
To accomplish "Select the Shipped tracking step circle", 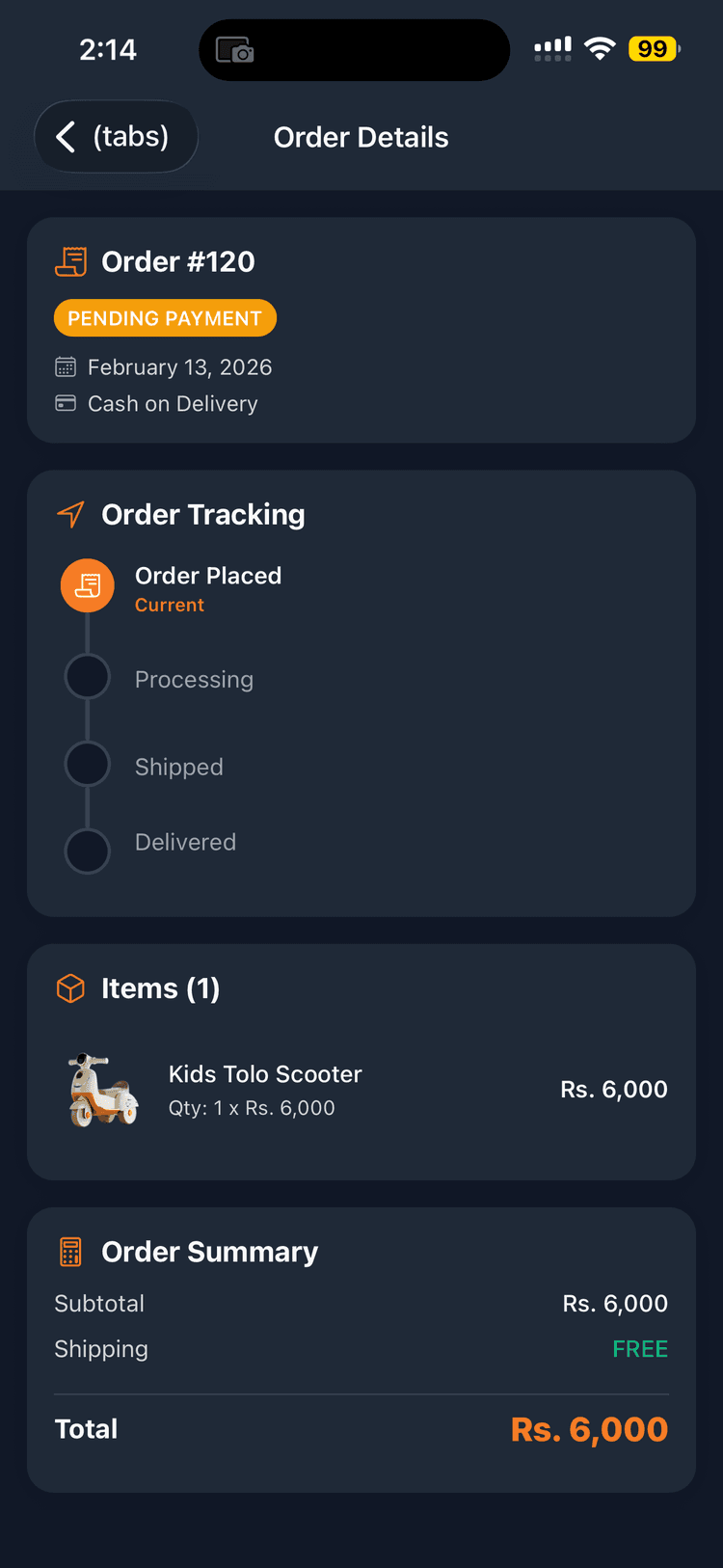I will (x=87, y=763).
